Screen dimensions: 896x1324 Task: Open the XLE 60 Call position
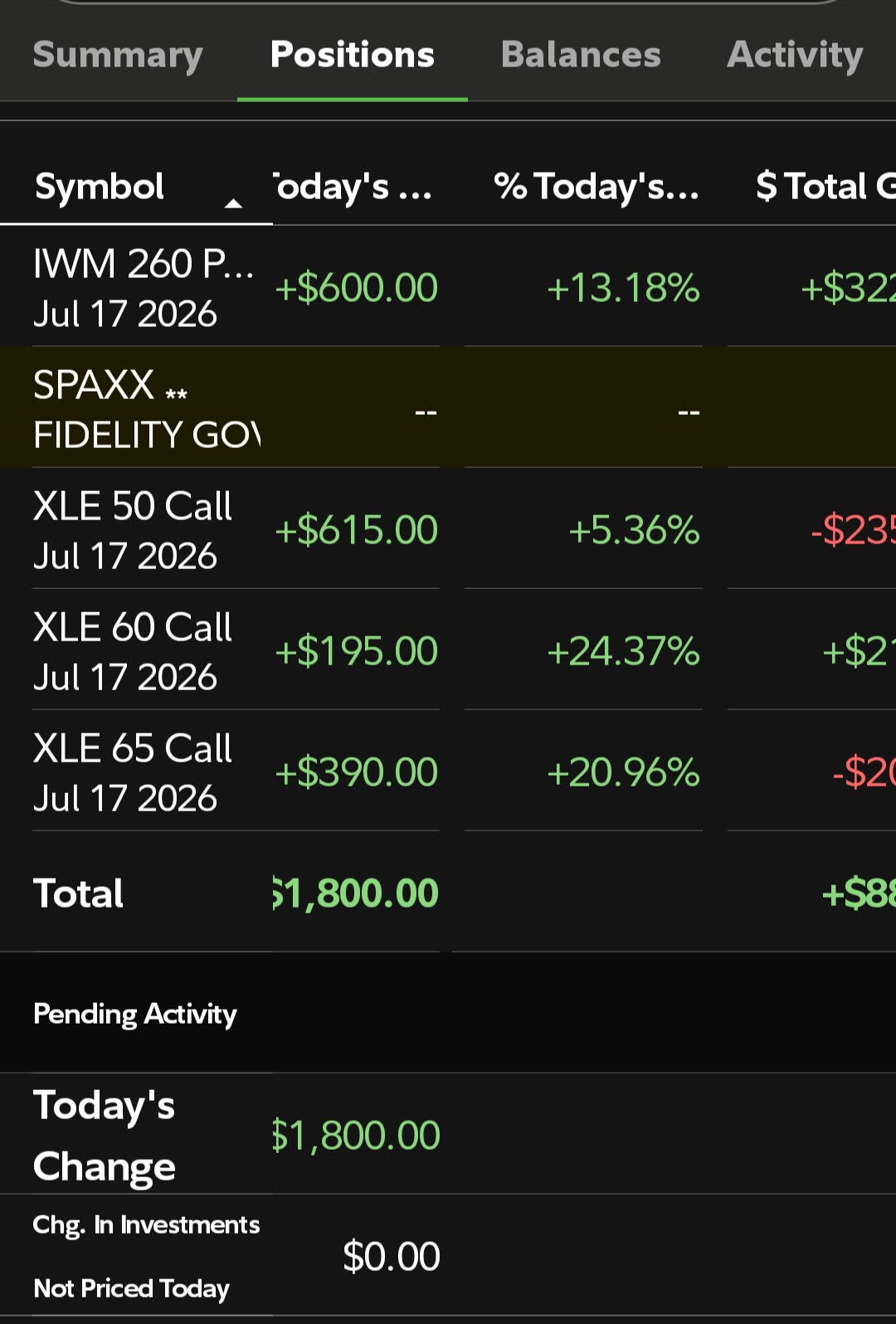coord(133,651)
